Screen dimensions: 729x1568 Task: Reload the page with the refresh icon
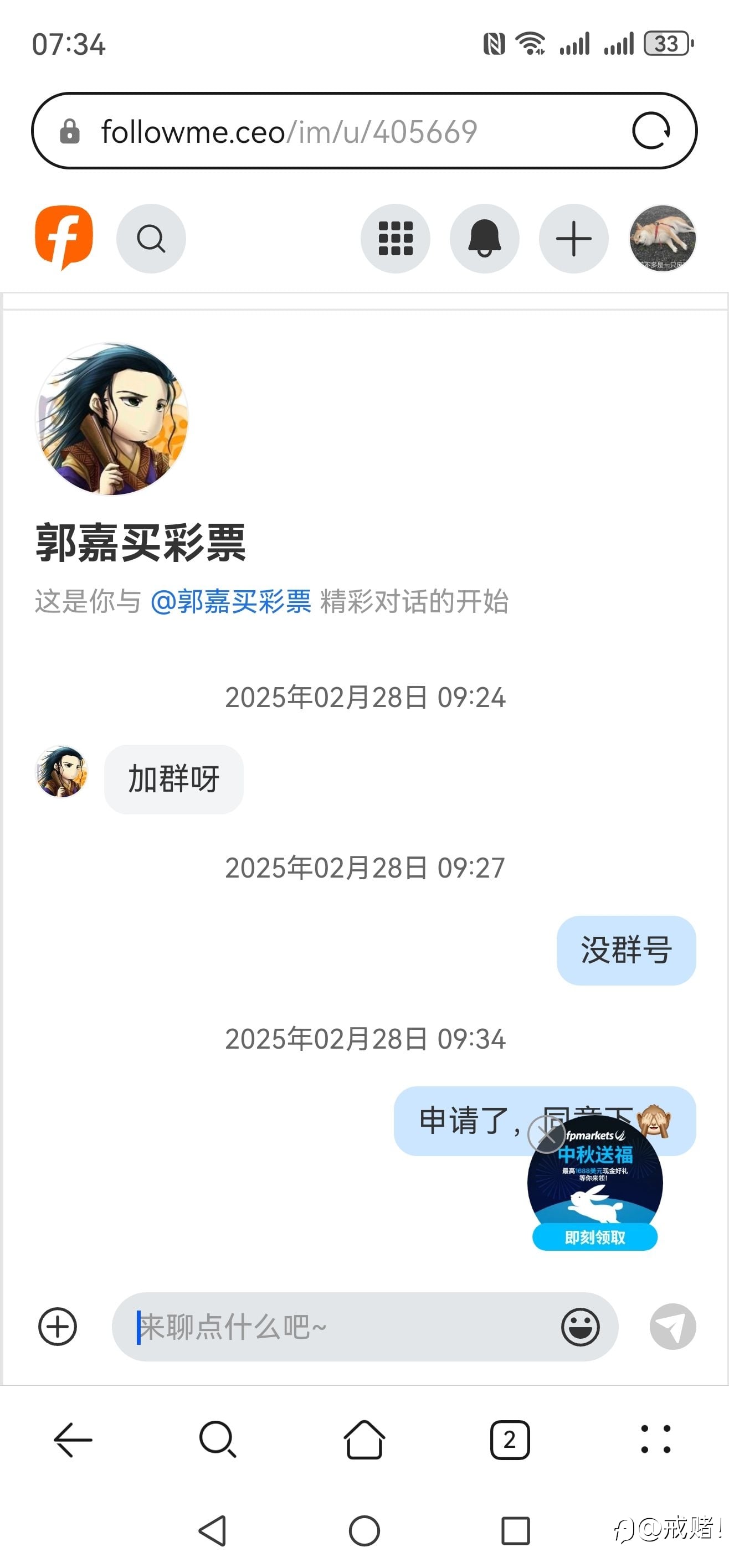tap(651, 131)
